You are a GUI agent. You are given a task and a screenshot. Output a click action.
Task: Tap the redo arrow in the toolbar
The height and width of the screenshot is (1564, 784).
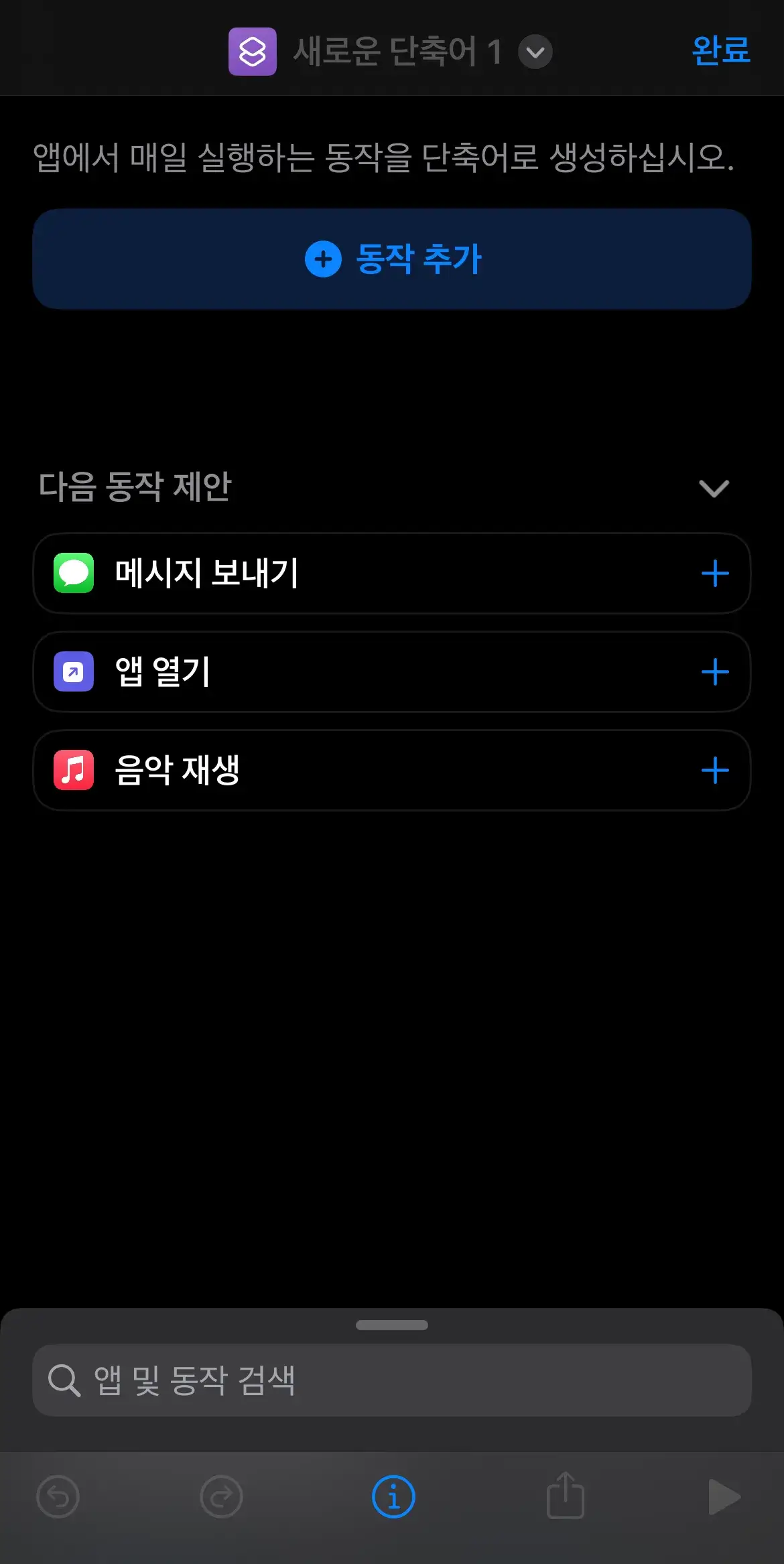(221, 1497)
